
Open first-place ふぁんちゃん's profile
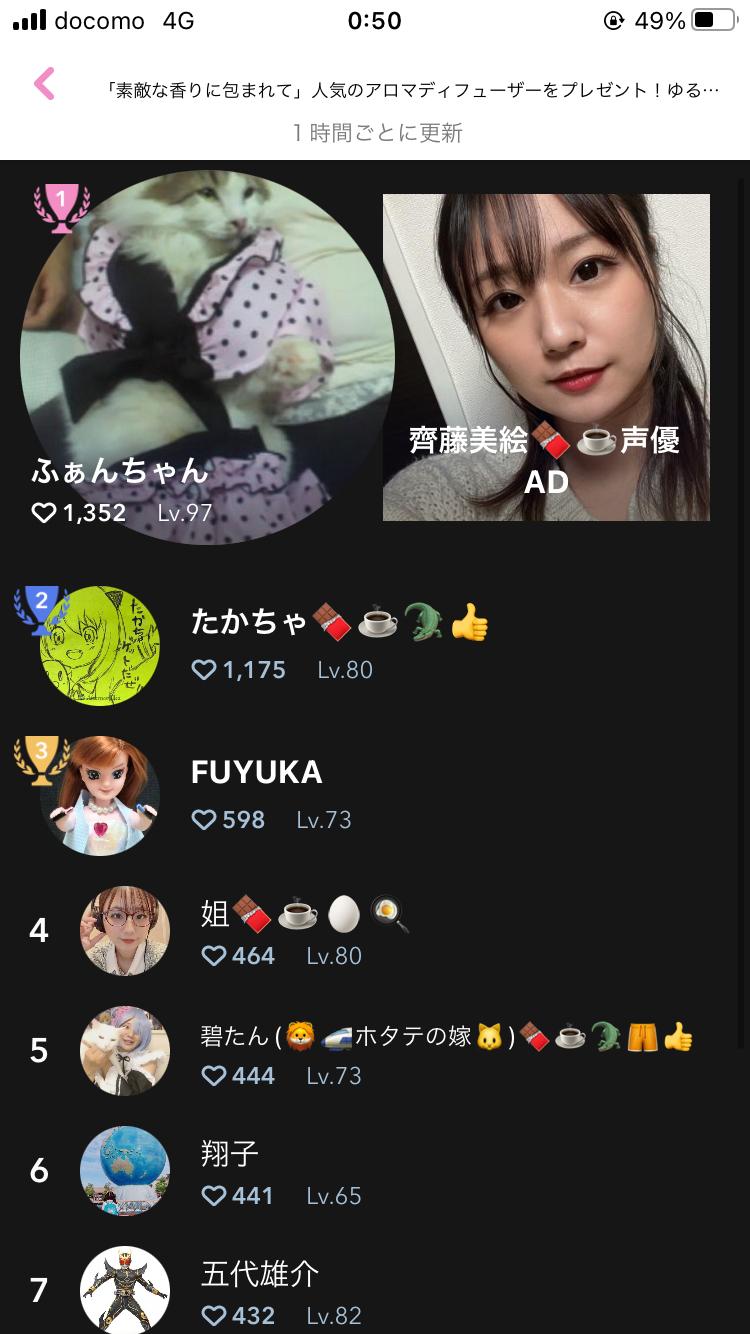[x=207, y=358]
